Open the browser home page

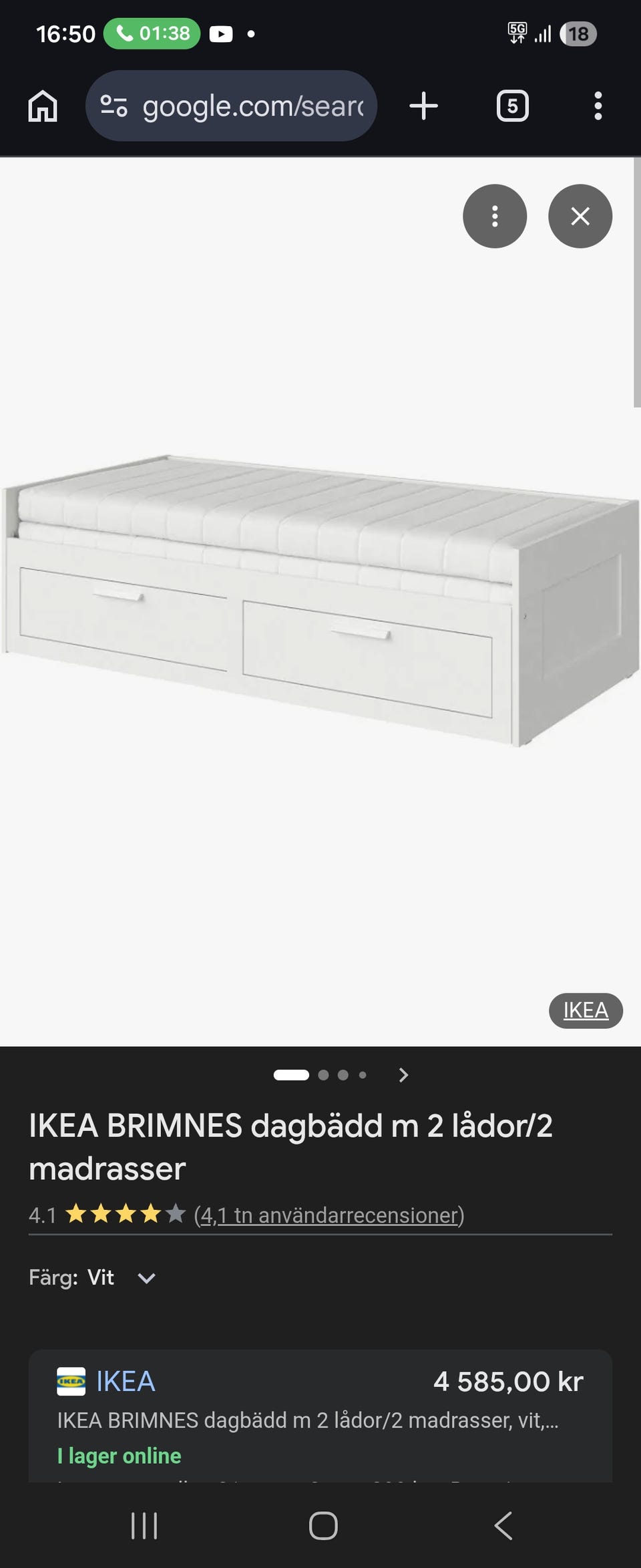tap(43, 106)
